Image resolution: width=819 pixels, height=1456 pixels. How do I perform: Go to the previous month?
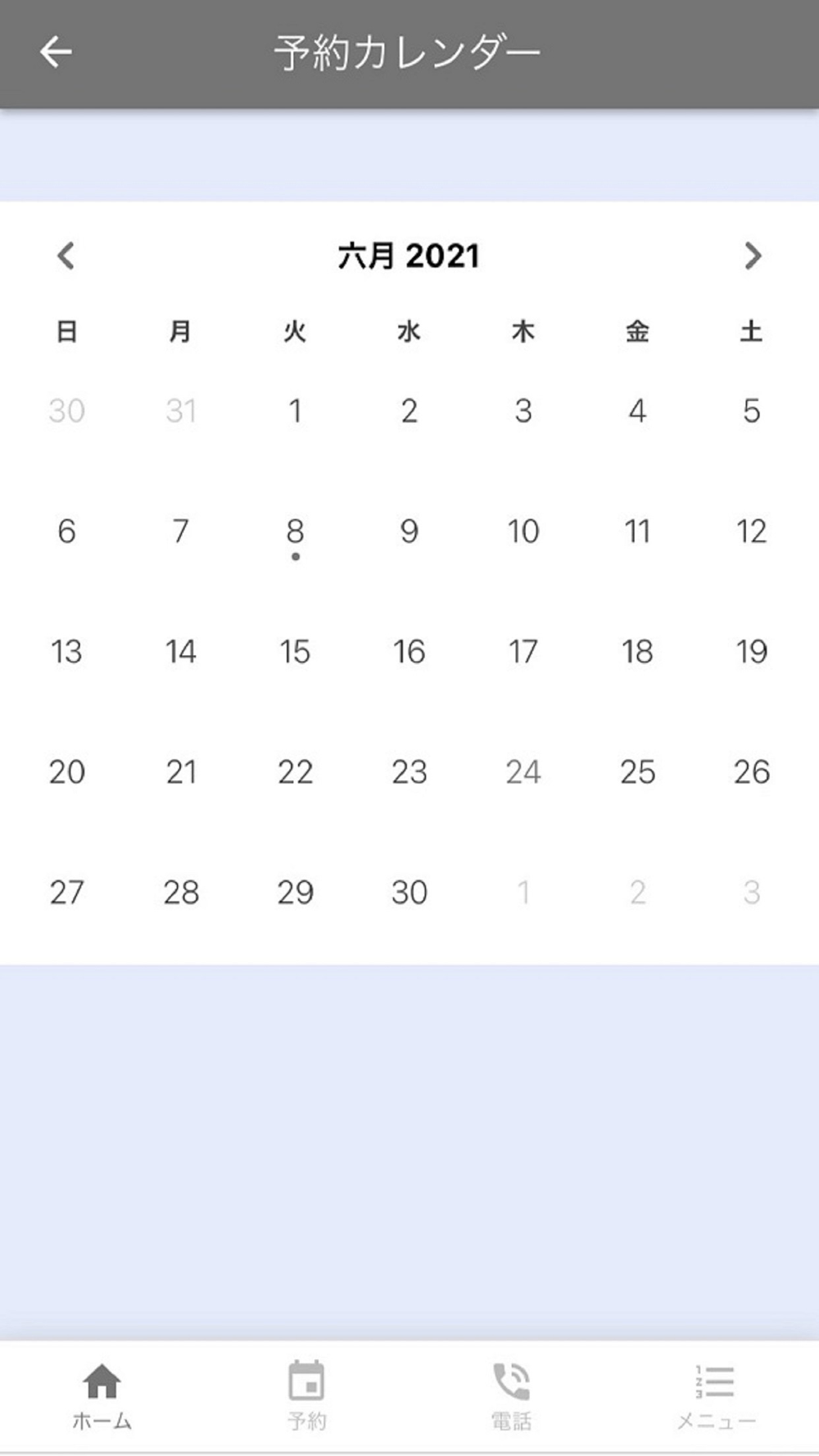pos(66,256)
